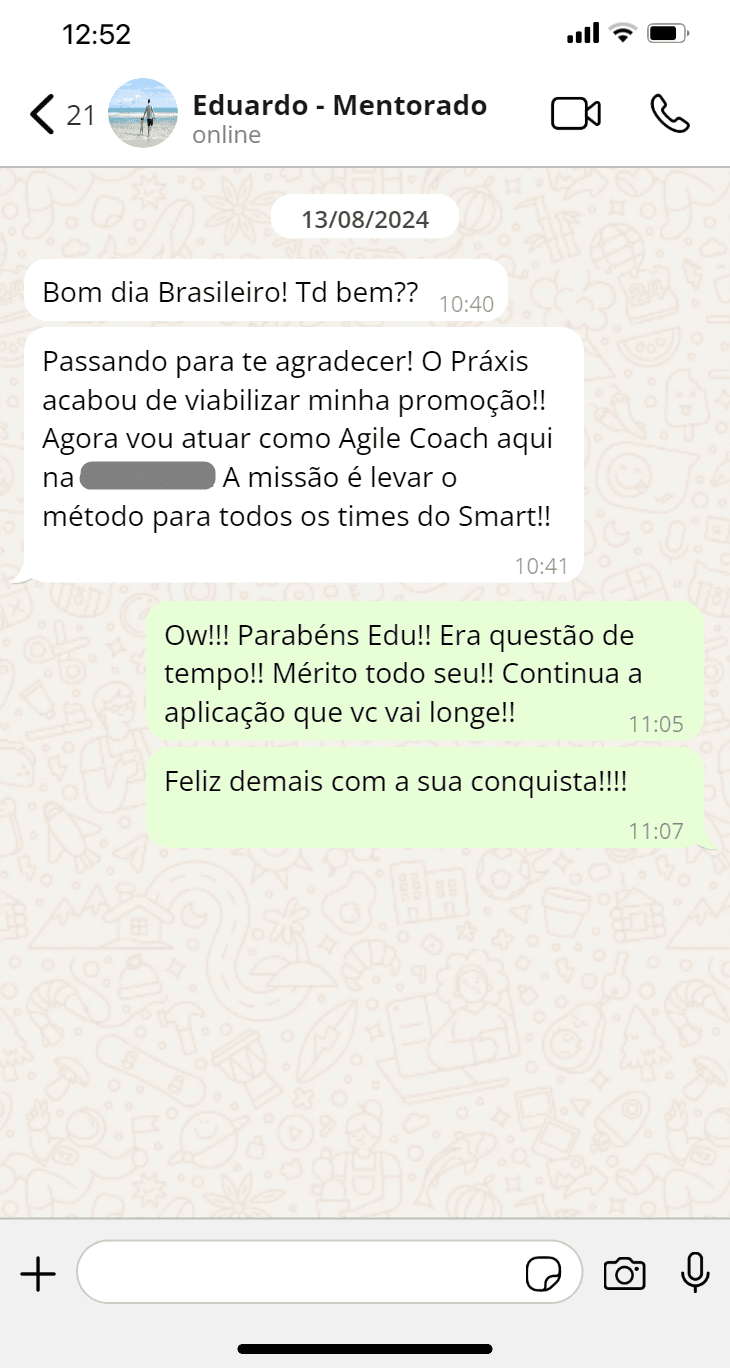Start a video call with Eduardo
Viewport: 730px width, 1368px height.
[x=576, y=114]
